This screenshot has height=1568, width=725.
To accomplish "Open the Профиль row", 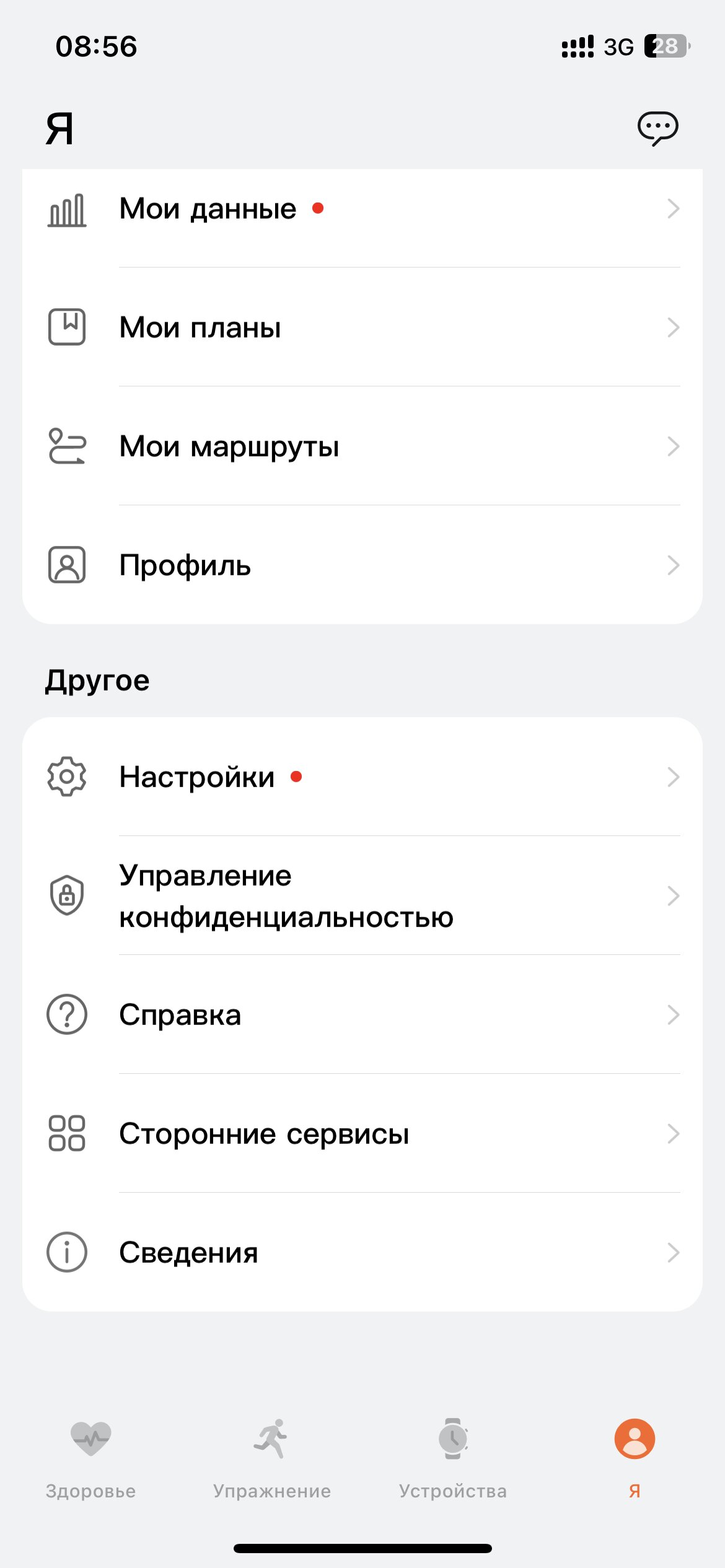I will pos(362,565).
